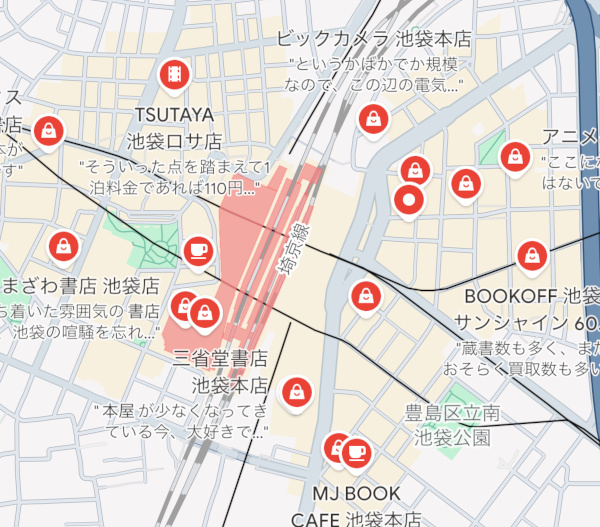This screenshot has height=527, width=600.
Task: Select the red dot location marker
Action: pyautogui.click(x=408, y=201)
